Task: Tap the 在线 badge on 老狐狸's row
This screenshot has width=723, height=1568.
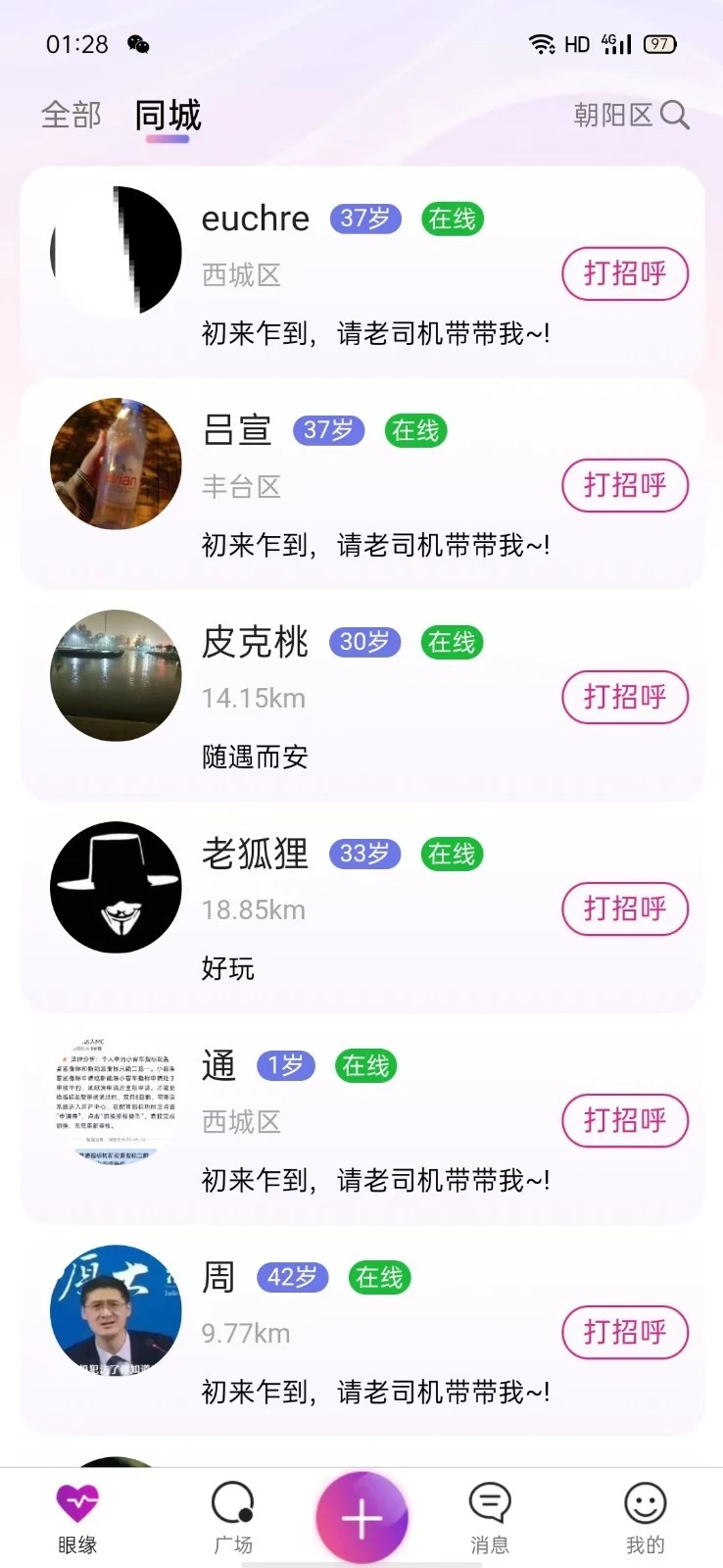Action: [x=451, y=854]
